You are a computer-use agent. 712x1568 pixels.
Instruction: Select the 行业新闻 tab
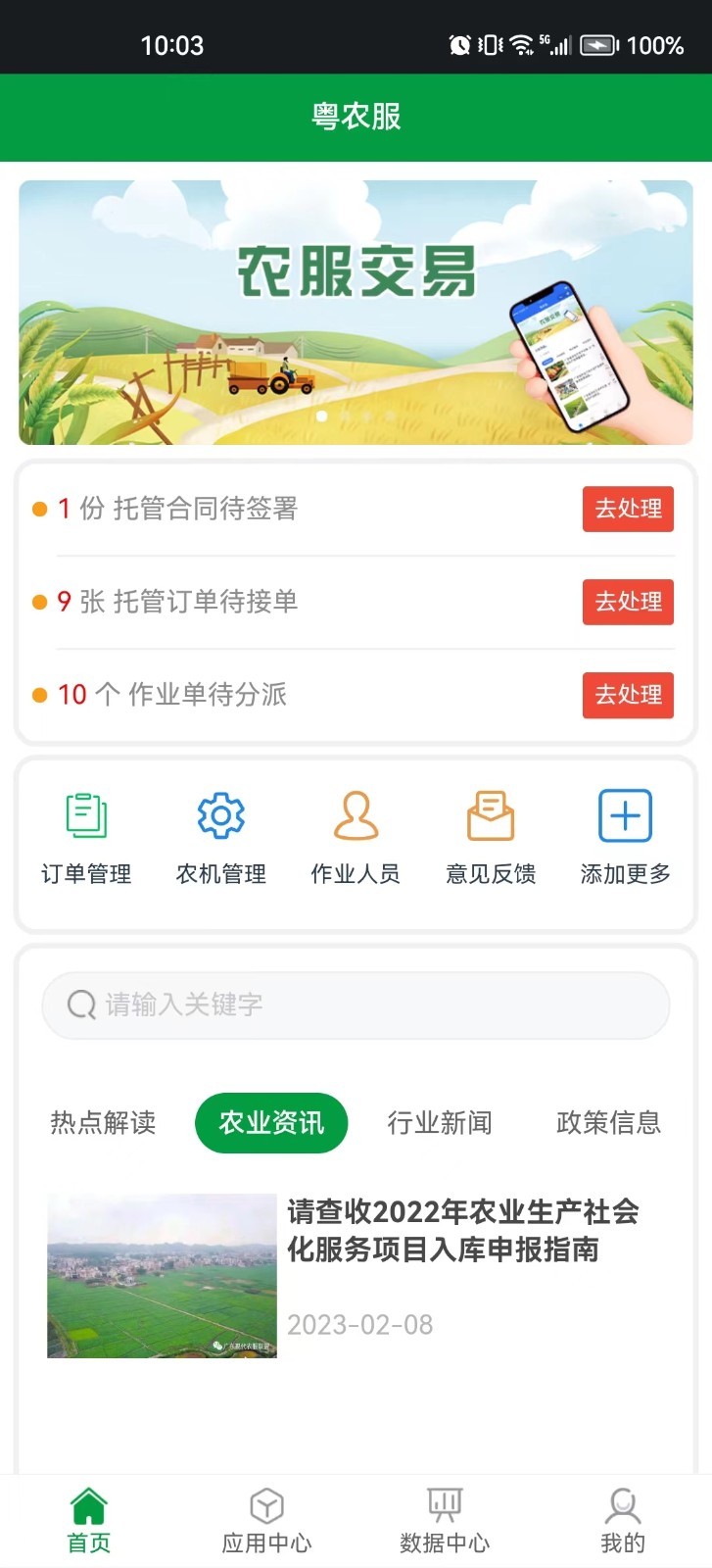(441, 1123)
